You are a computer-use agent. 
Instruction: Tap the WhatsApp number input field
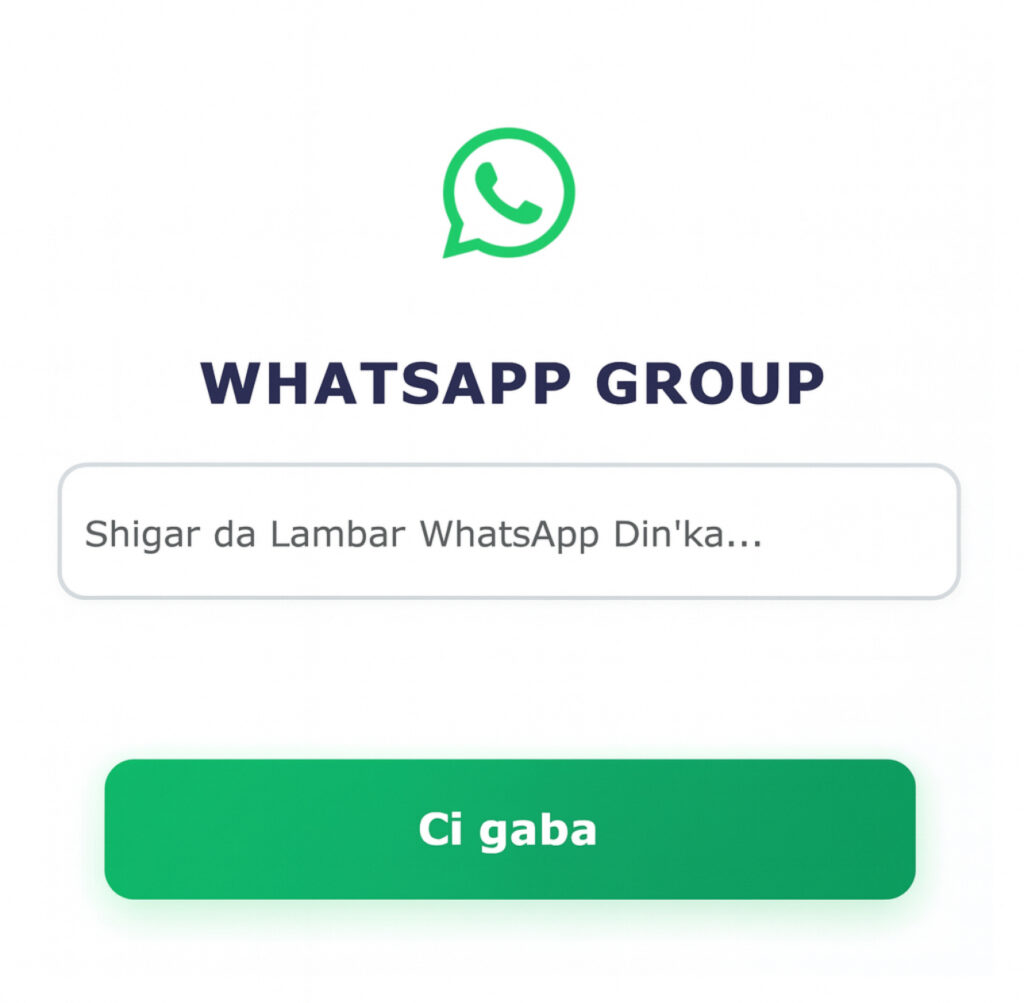509,532
